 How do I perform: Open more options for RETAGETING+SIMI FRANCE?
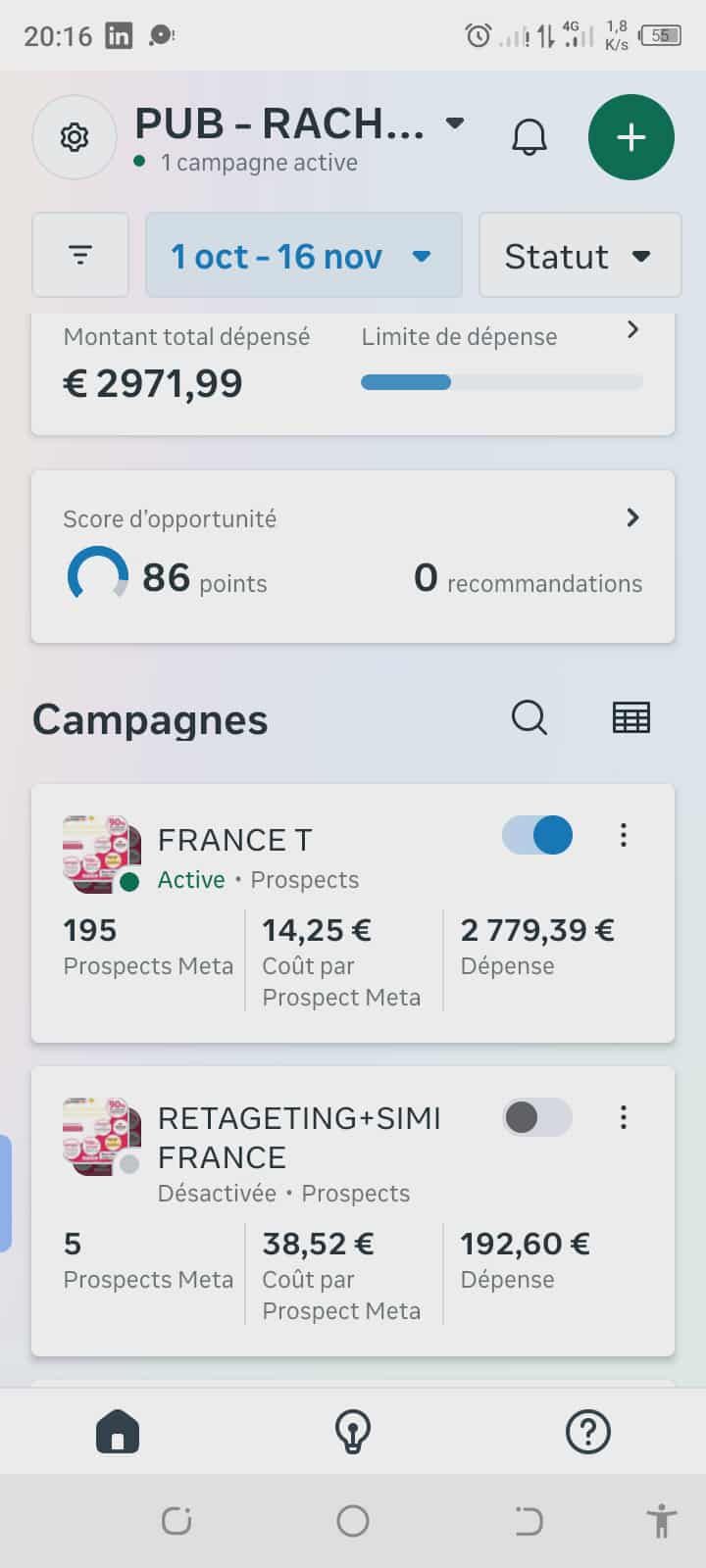pos(624,1117)
